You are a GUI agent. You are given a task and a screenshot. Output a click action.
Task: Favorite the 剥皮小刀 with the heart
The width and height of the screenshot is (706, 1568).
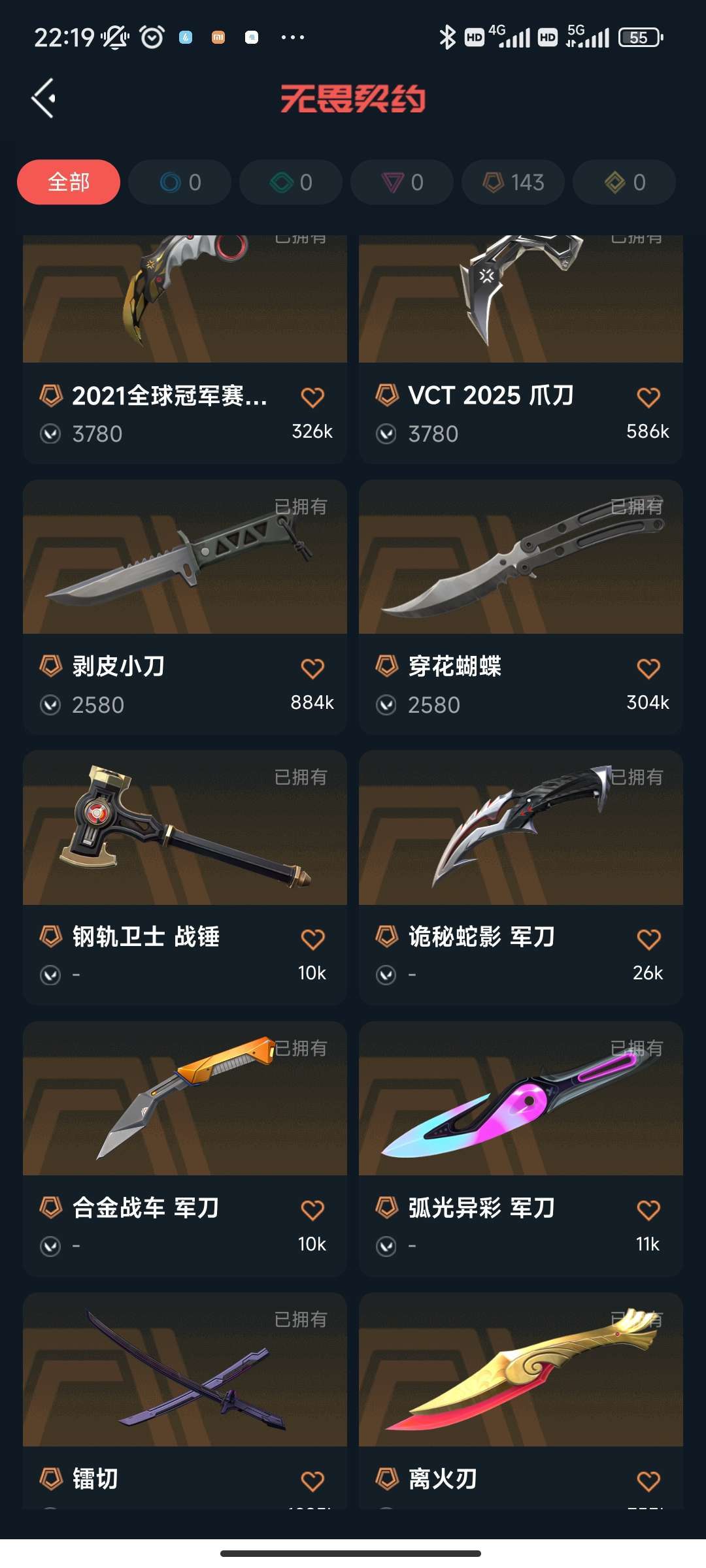[312, 668]
